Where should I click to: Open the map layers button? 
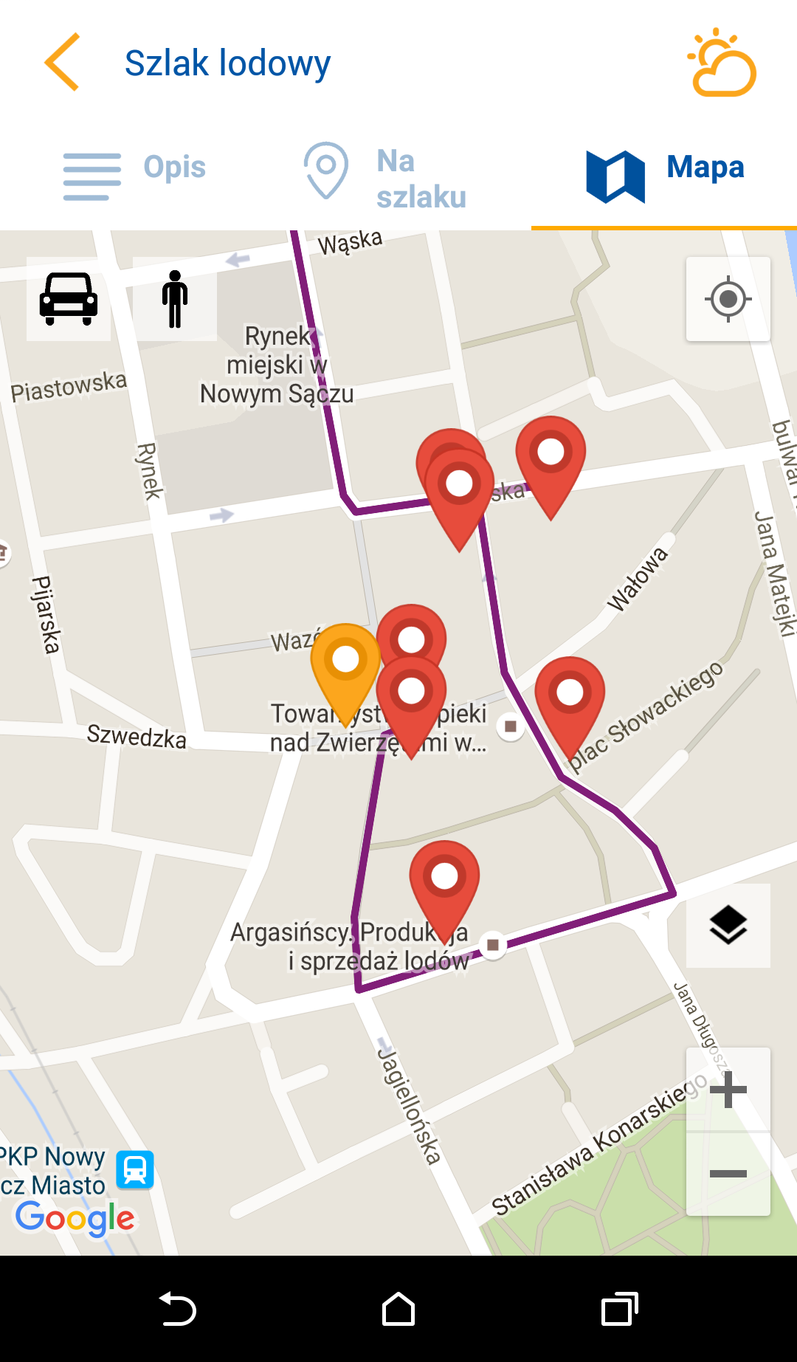coord(728,925)
